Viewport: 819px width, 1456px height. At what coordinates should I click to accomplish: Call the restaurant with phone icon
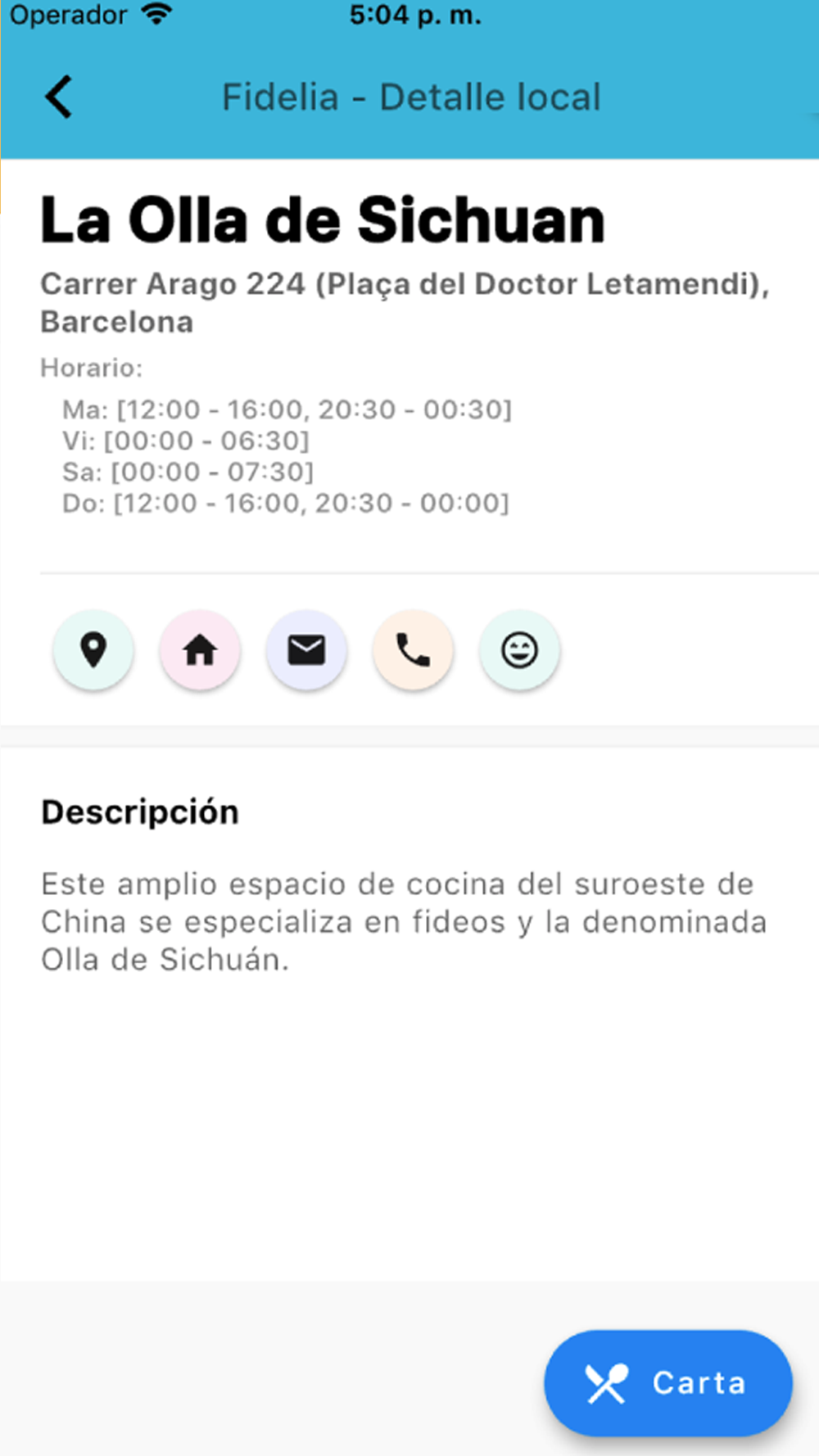(413, 650)
